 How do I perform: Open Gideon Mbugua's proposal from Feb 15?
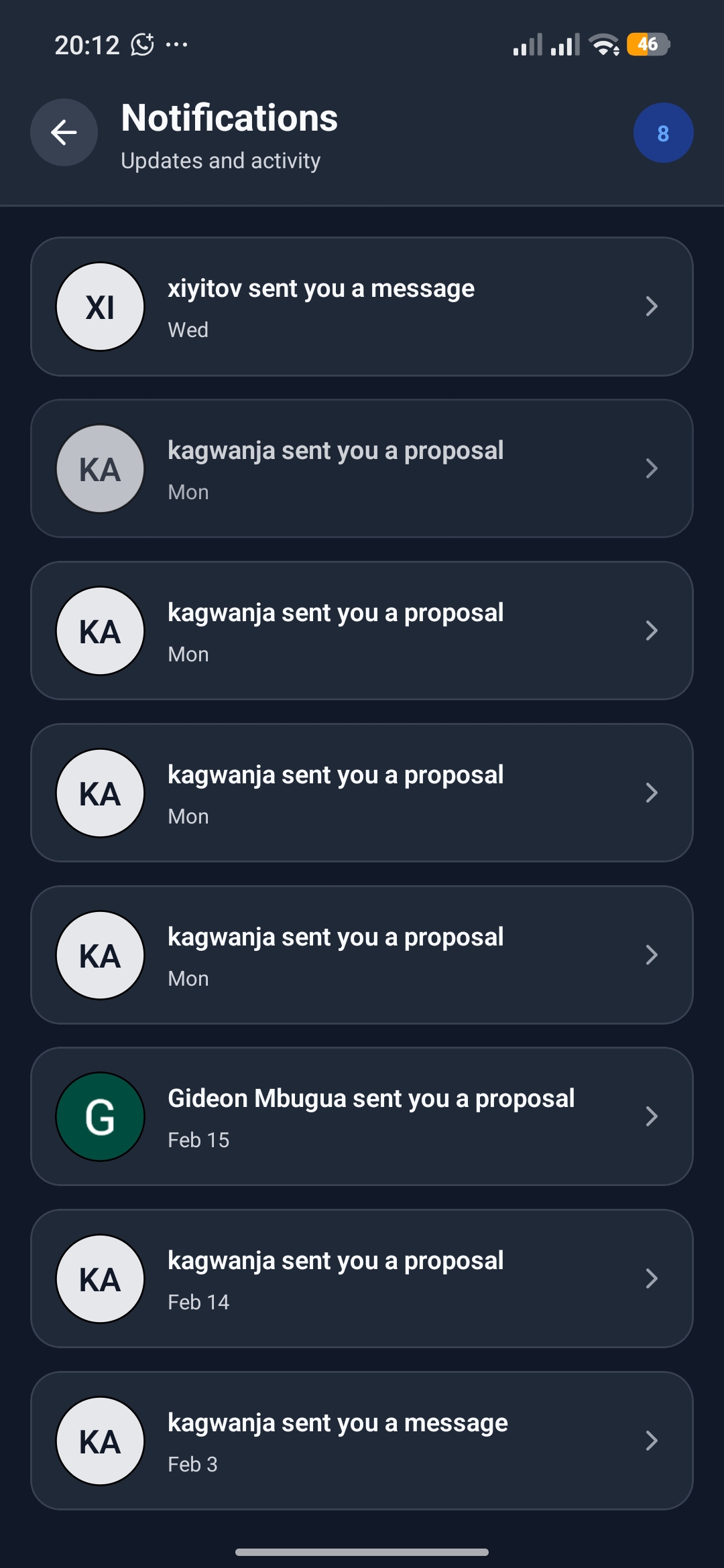[362, 1116]
